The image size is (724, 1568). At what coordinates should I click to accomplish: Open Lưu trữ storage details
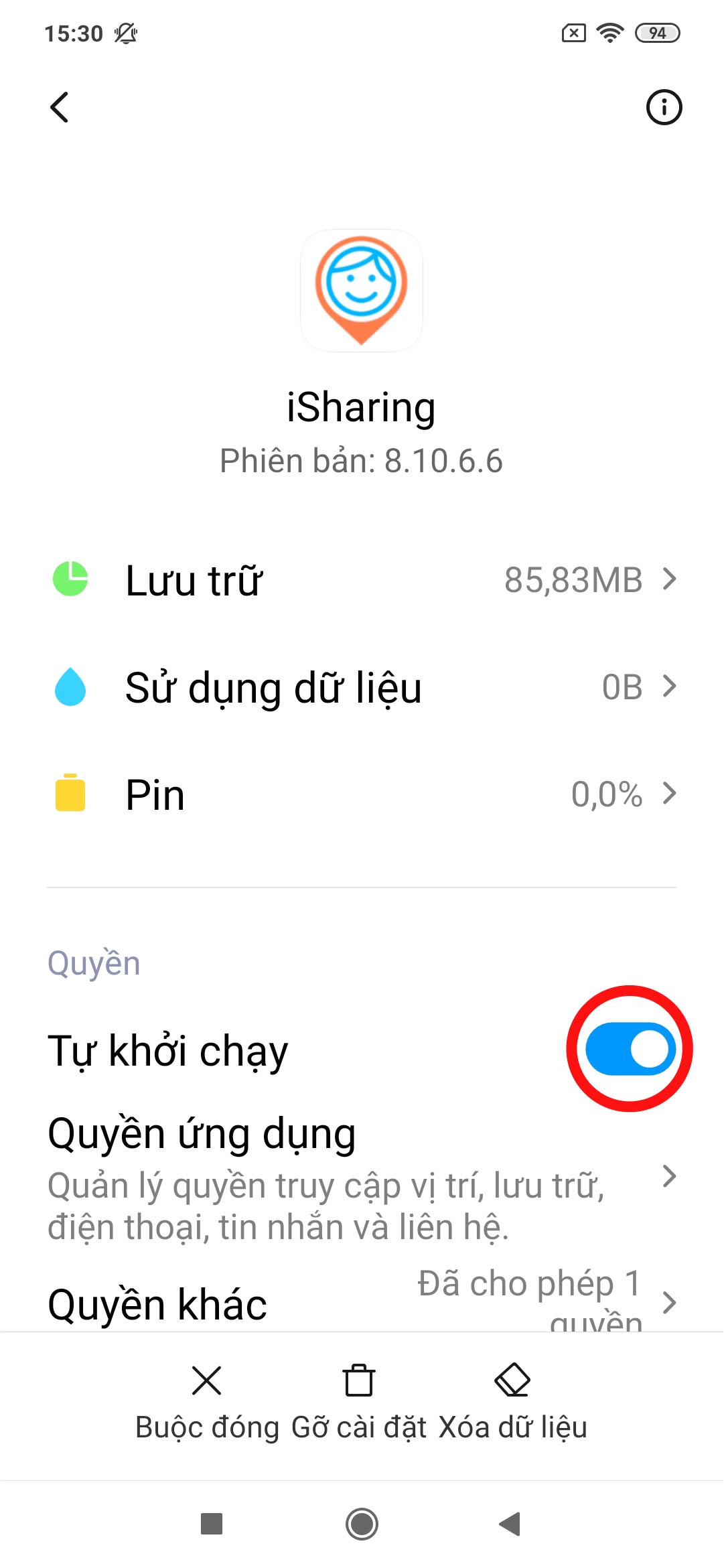[362, 580]
